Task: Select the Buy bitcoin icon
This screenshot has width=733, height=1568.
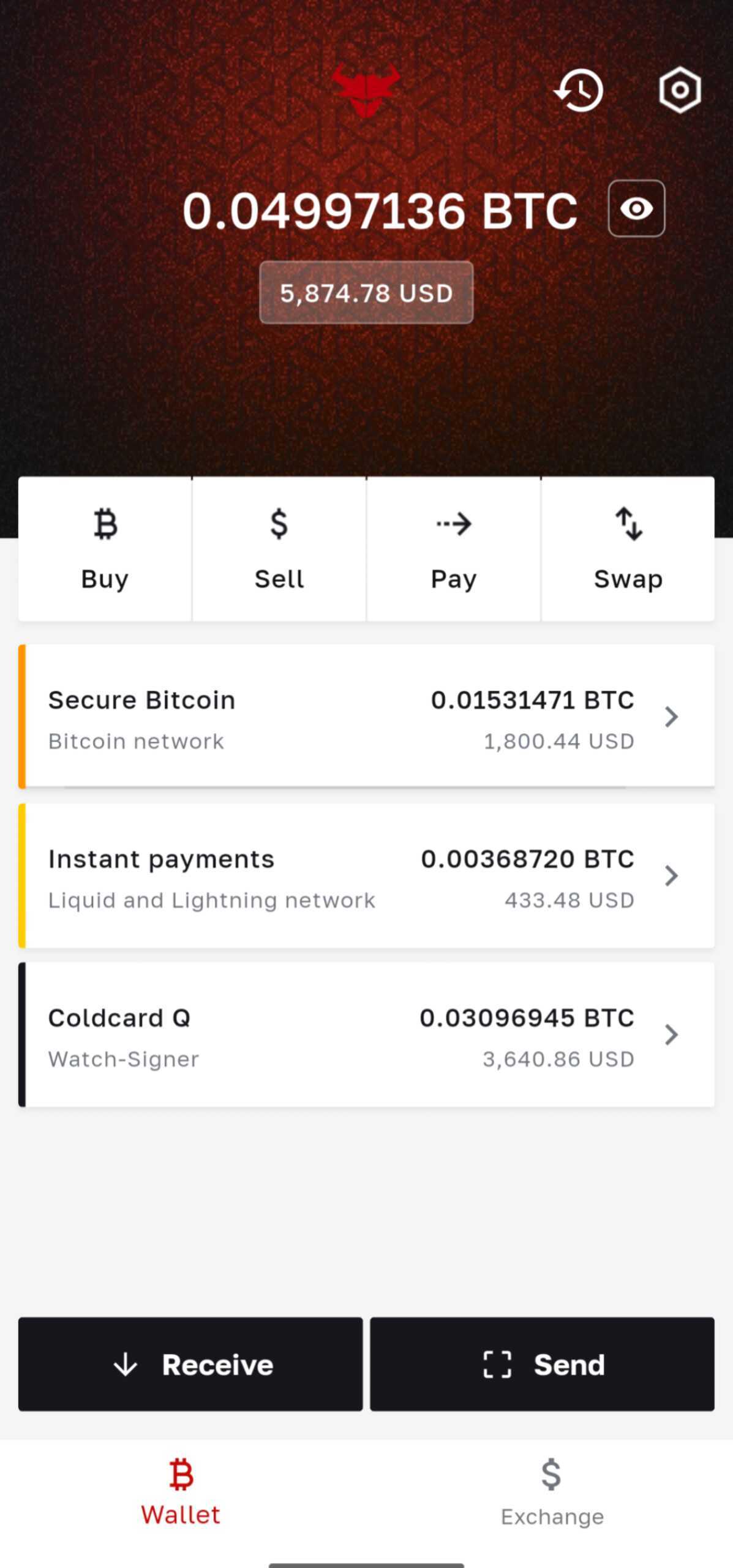Action: coord(104,524)
